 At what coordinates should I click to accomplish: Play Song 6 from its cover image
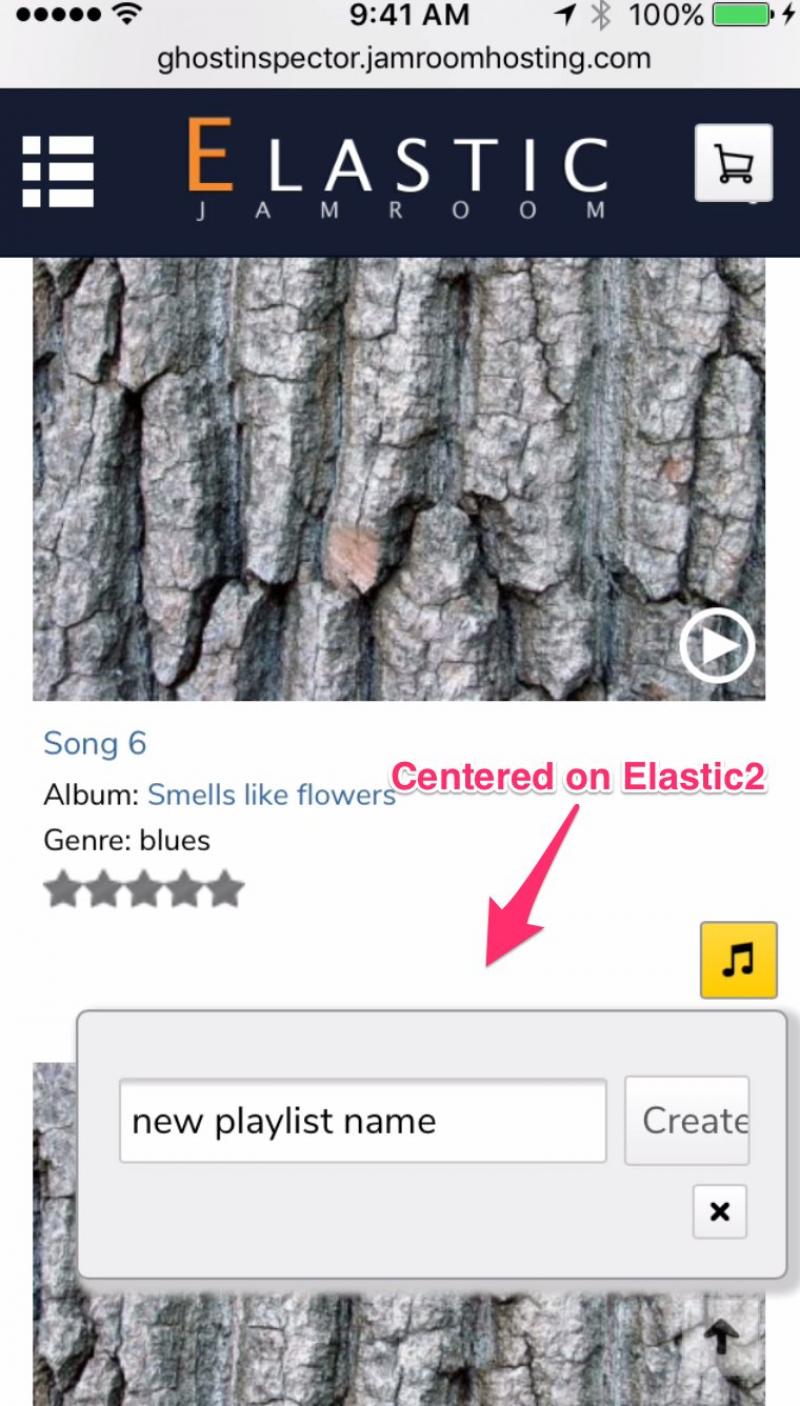click(717, 647)
